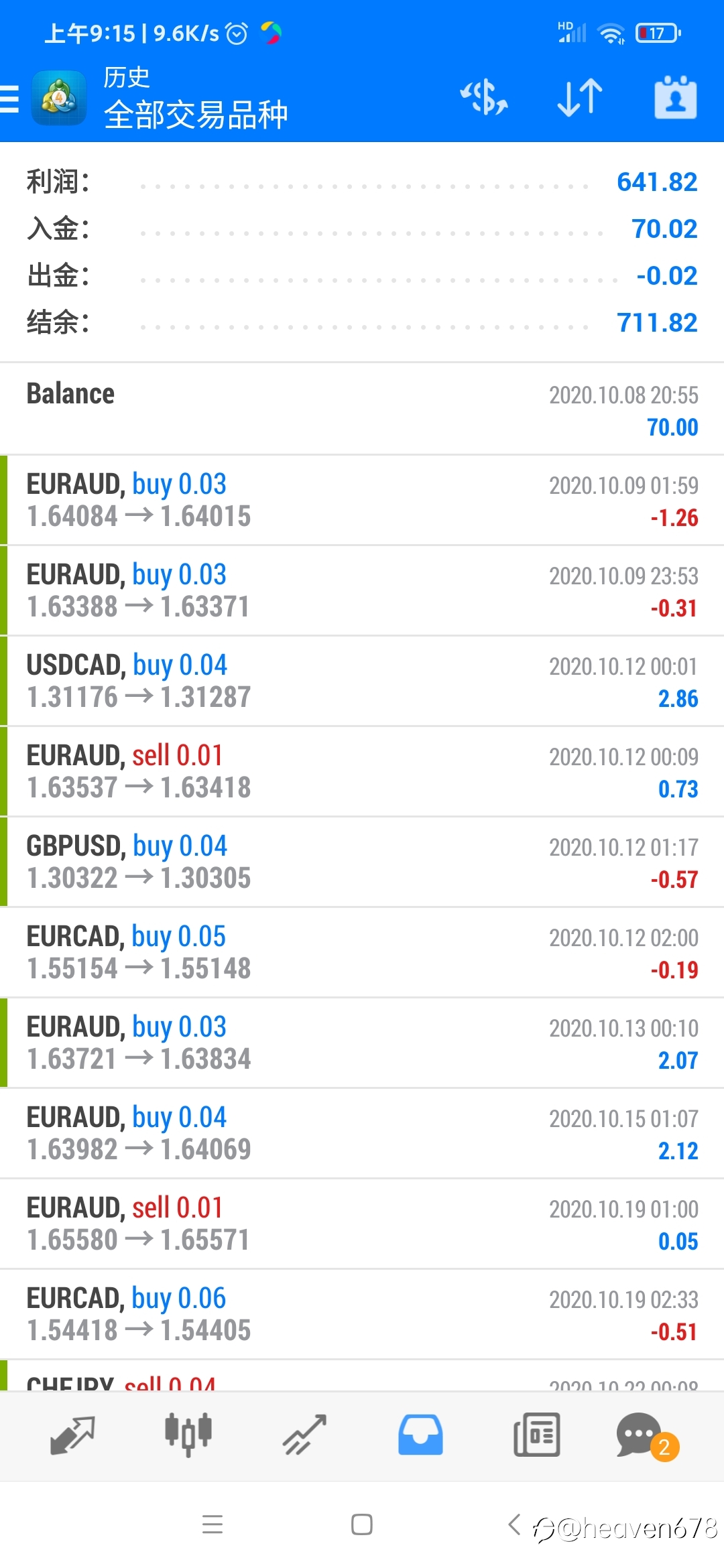Open system recent apps menu
This screenshot has height=1568, width=724.
click(x=213, y=1524)
